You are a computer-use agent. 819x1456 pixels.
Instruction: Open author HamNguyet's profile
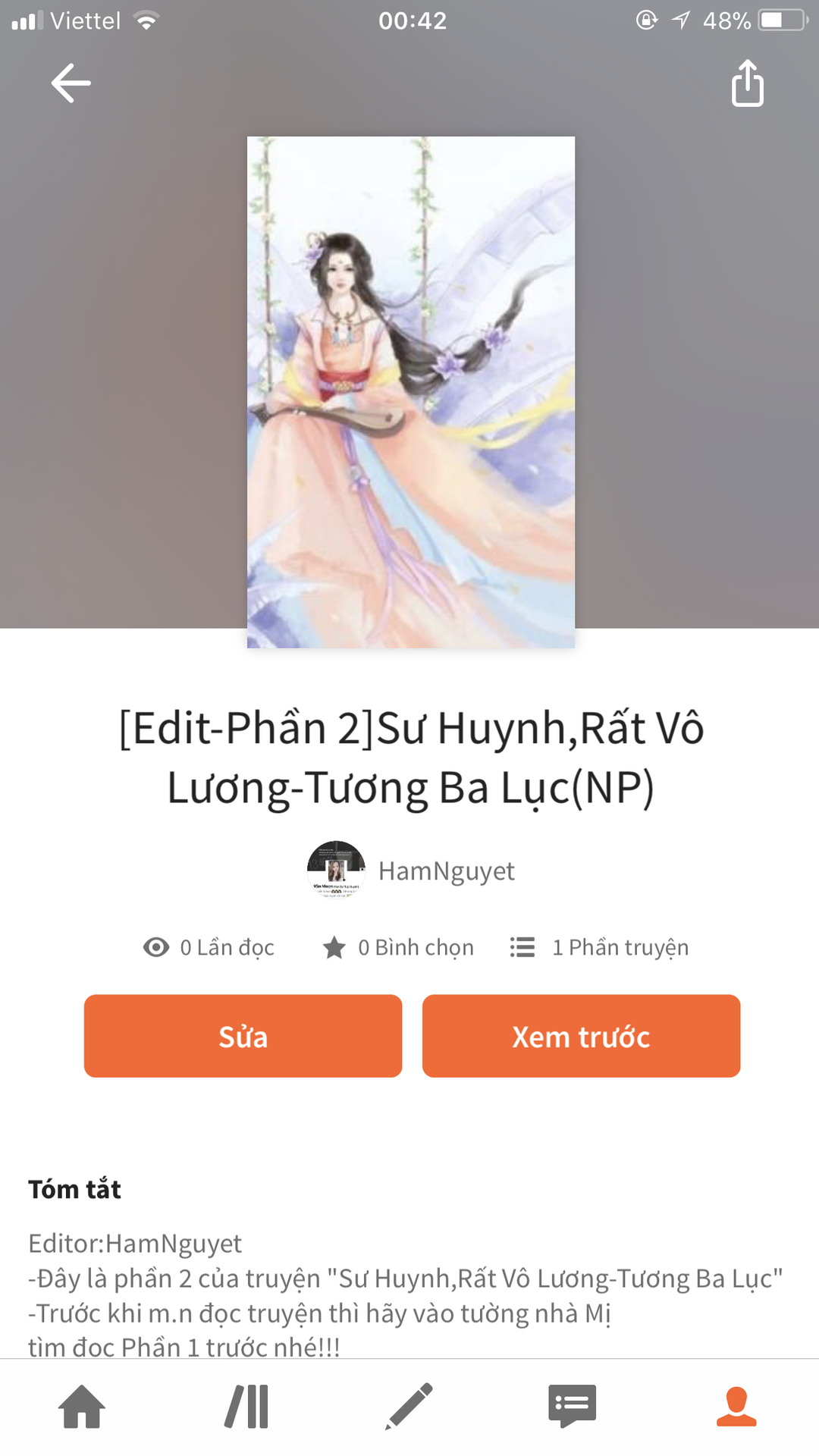[x=410, y=871]
